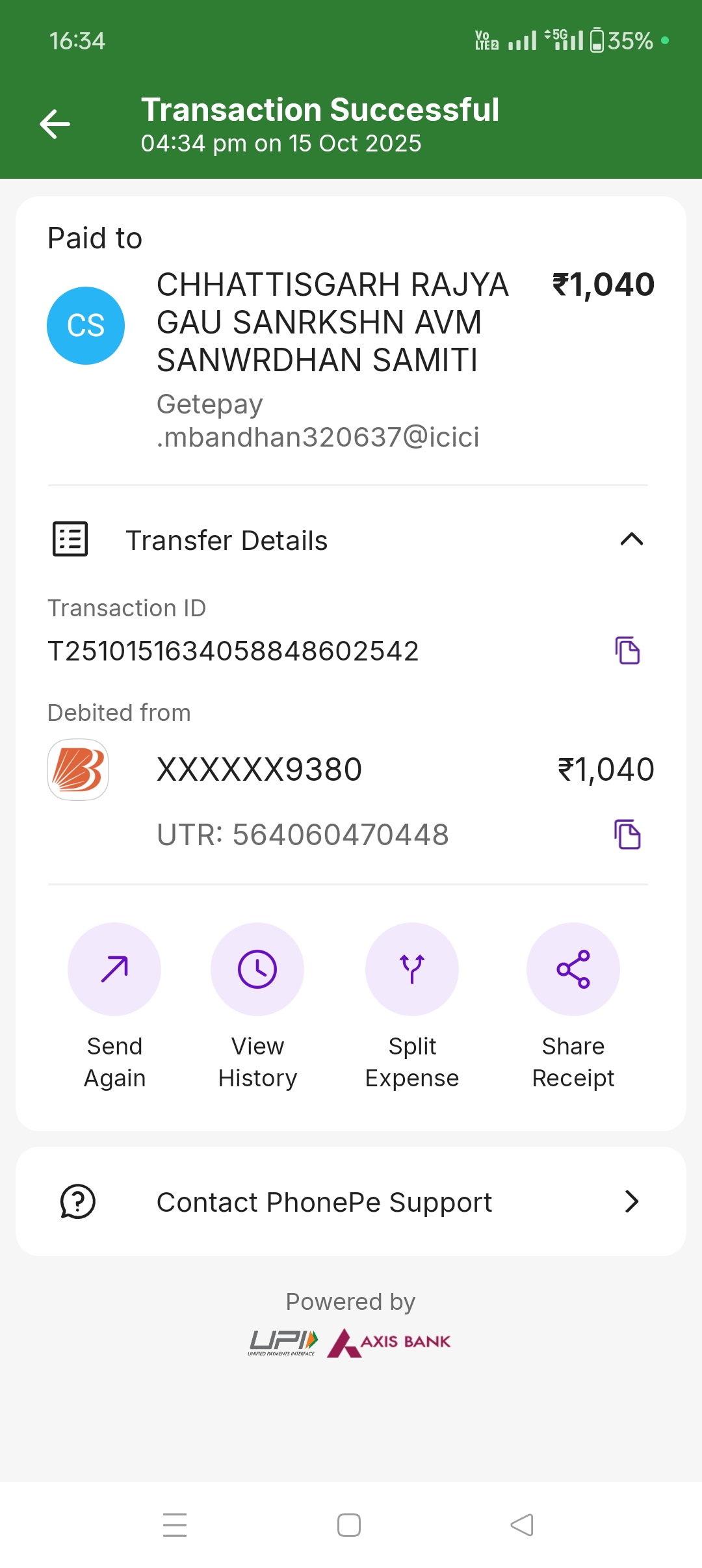Open Contact PhonePe Support
The image size is (702, 1568).
(x=351, y=1202)
